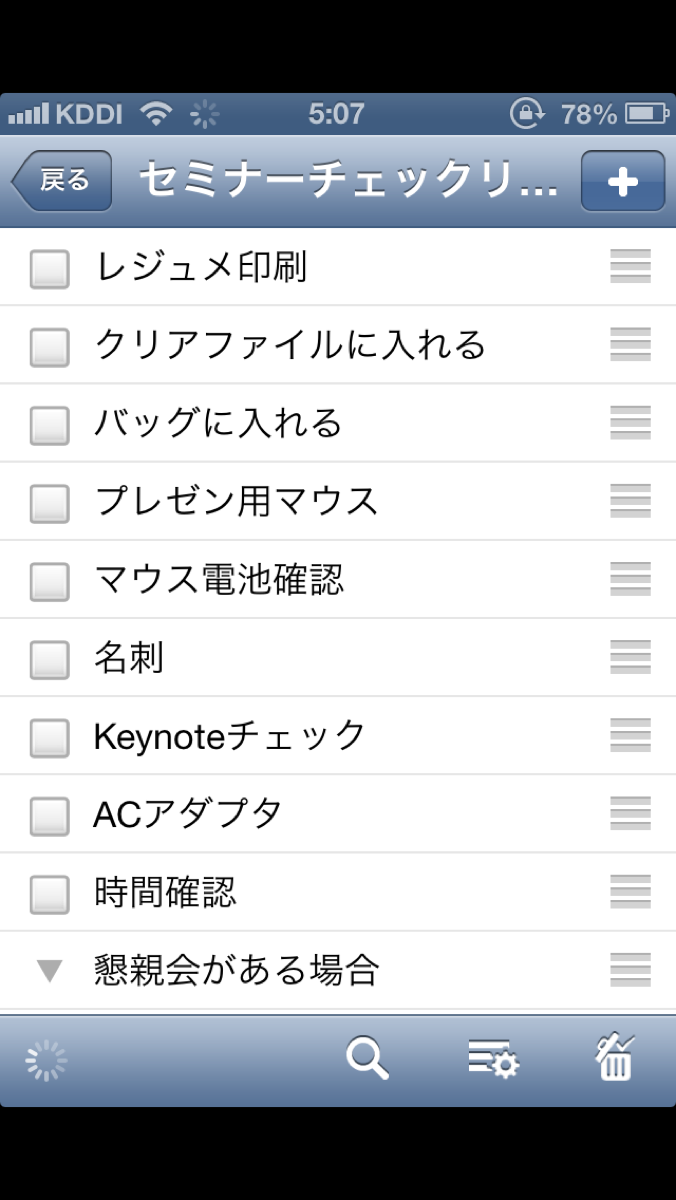Open the 時間確認 item row
The height and width of the screenshot is (1200, 676).
pyautogui.click(x=338, y=893)
